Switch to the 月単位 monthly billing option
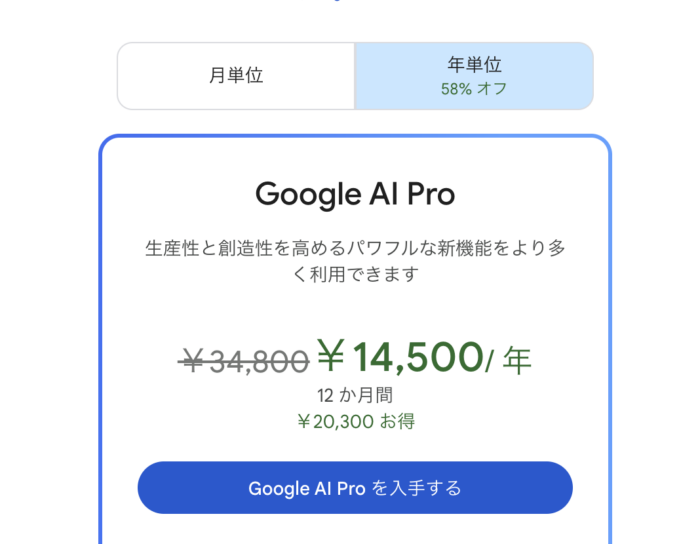 click(237, 76)
